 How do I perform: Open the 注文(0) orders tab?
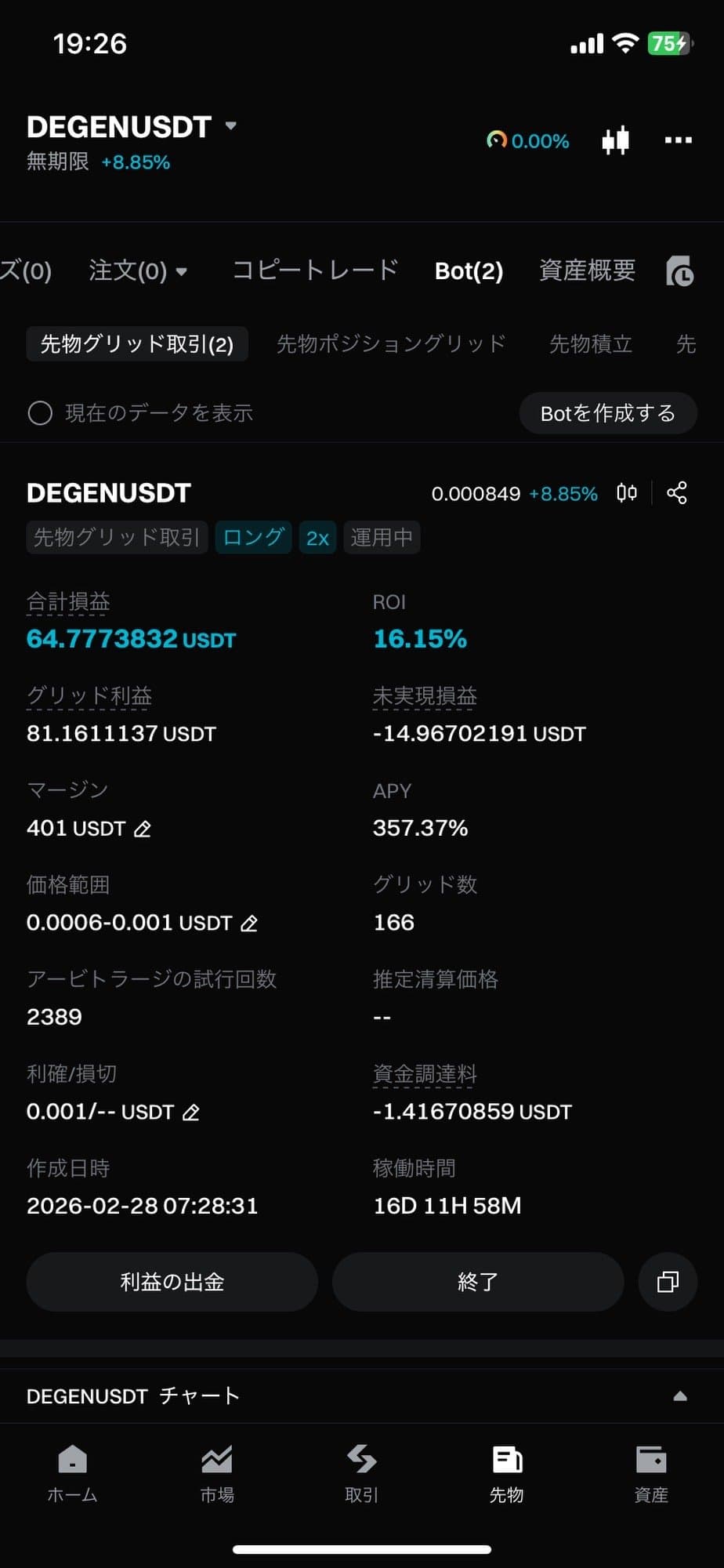[x=137, y=270]
